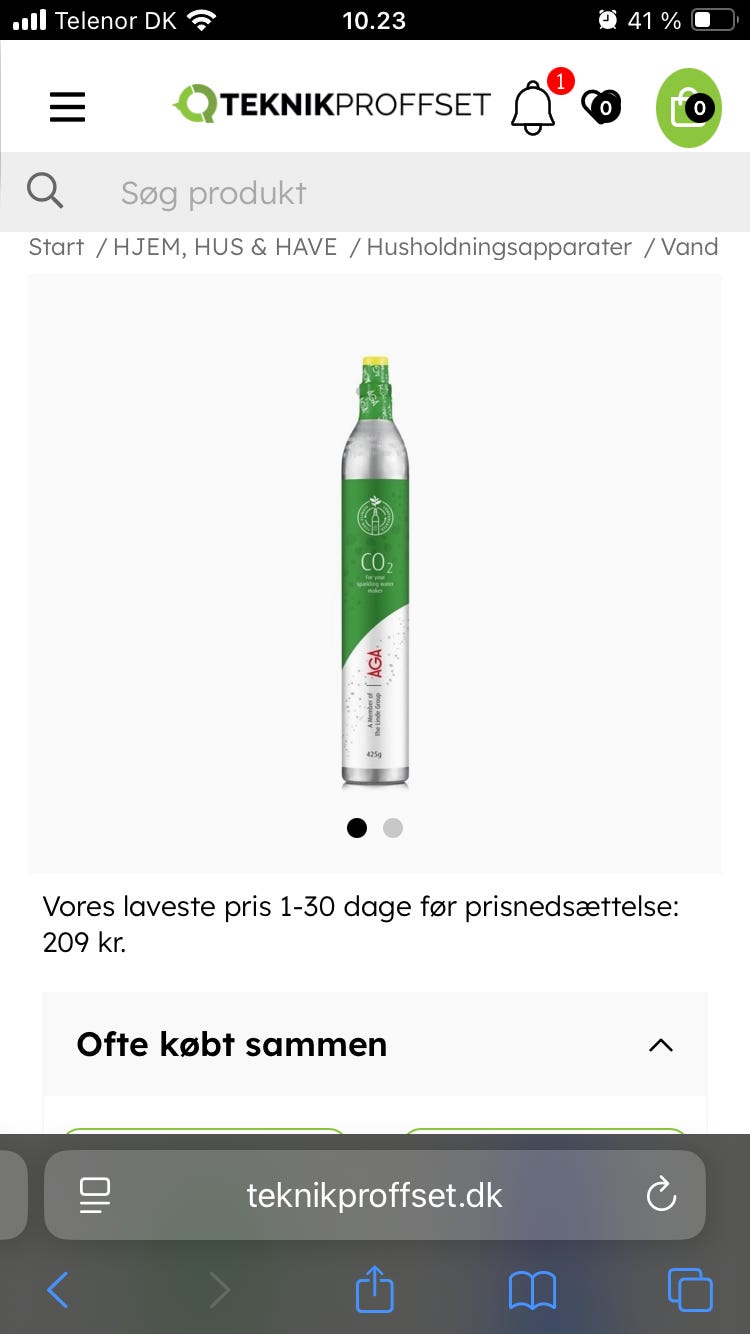750x1334 pixels.
Task: Tap the teknikproffset.dk address bar
Action: (x=375, y=1195)
